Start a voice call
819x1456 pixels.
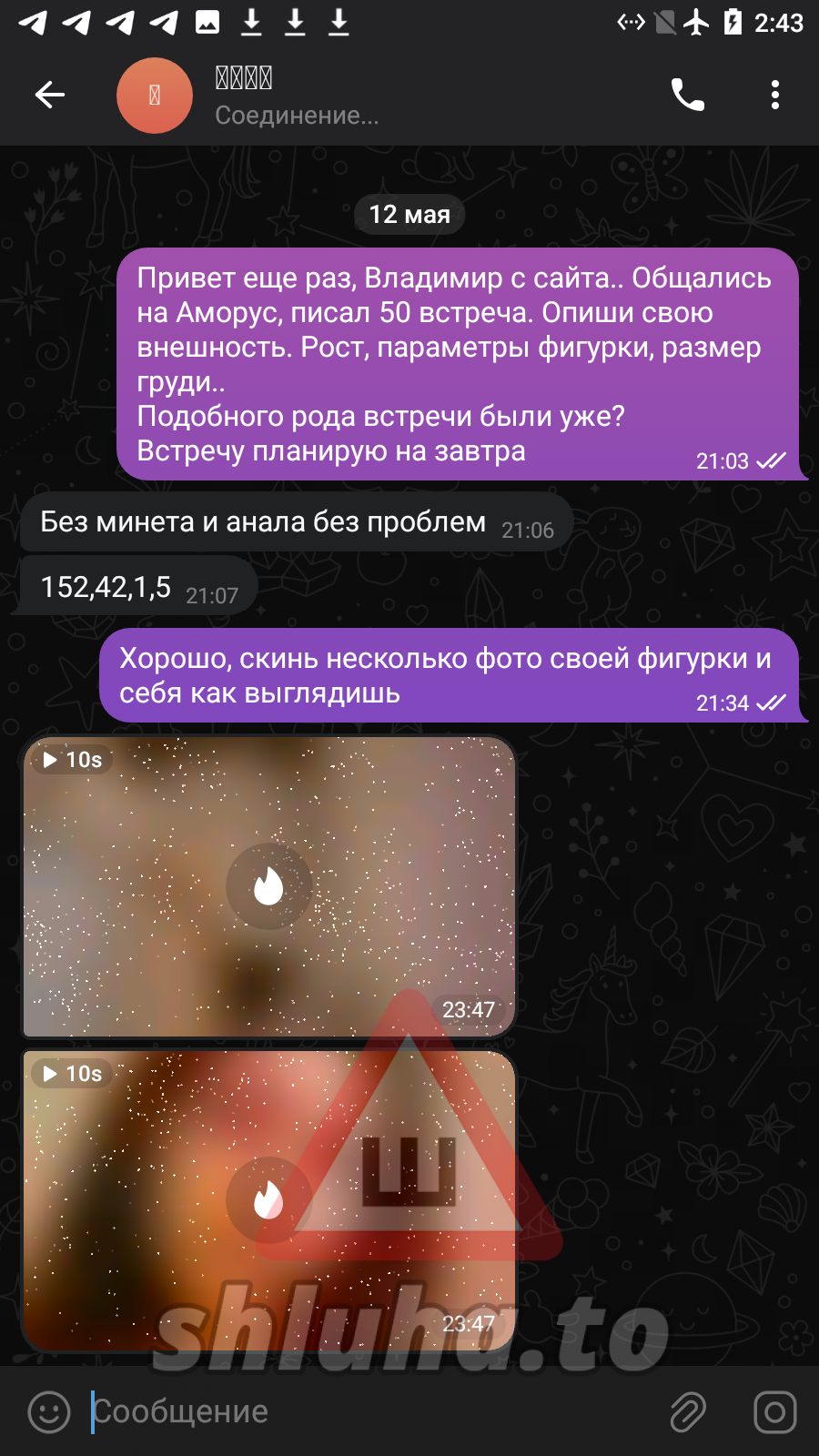(x=687, y=95)
